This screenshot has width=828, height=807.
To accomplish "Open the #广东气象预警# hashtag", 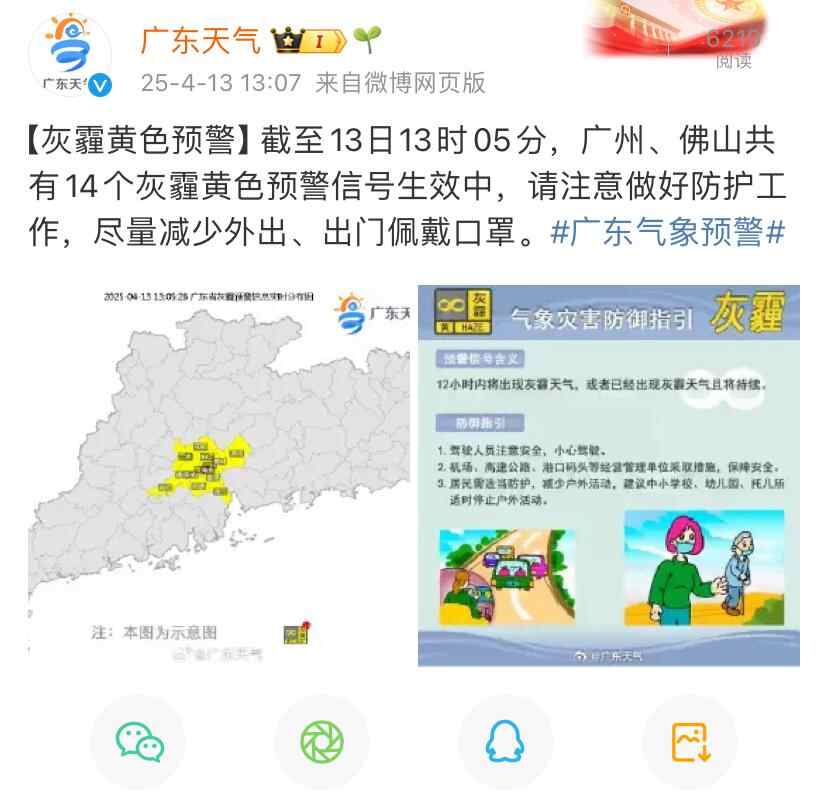I will [667, 232].
